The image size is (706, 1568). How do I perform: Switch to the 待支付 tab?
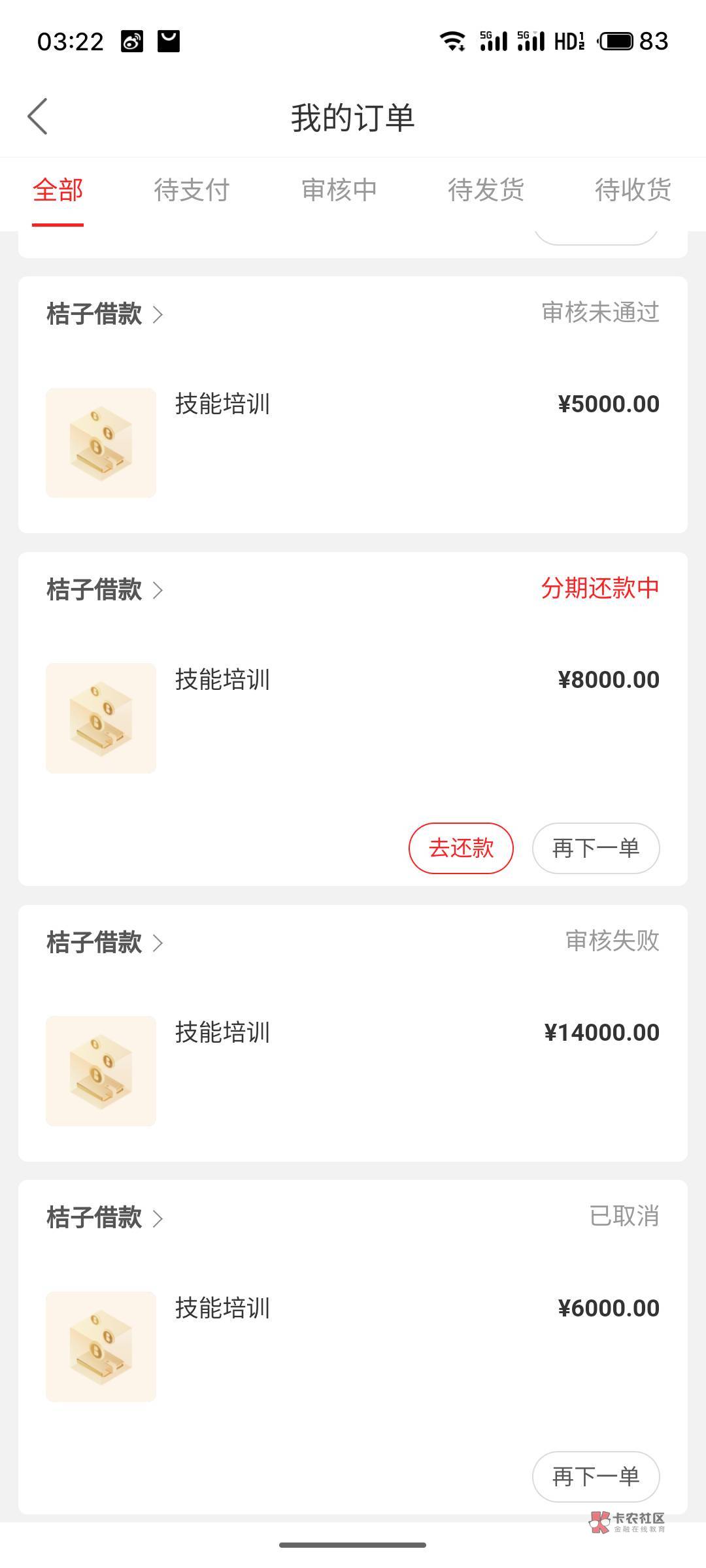click(x=192, y=191)
